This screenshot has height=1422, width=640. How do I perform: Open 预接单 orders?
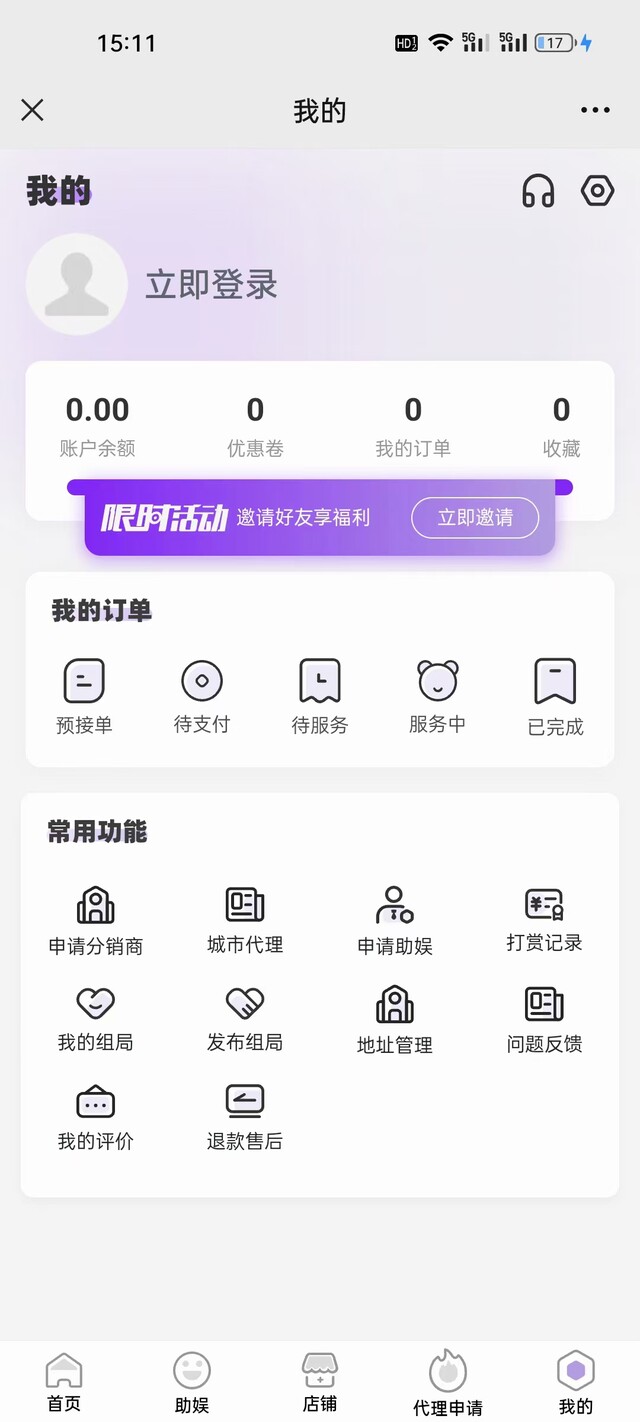coord(84,697)
